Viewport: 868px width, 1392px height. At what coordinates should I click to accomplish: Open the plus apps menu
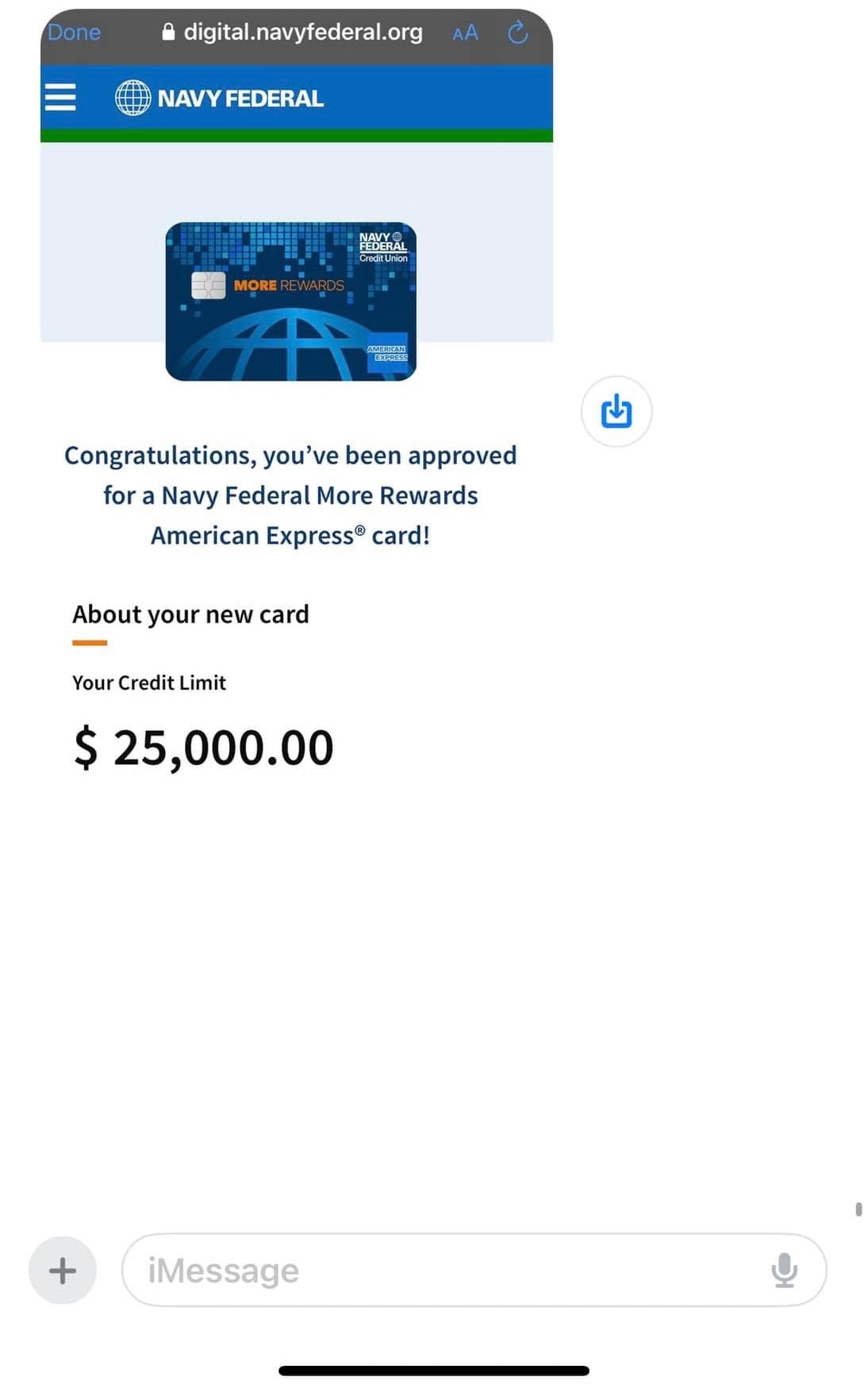[x=62, y=1270]
